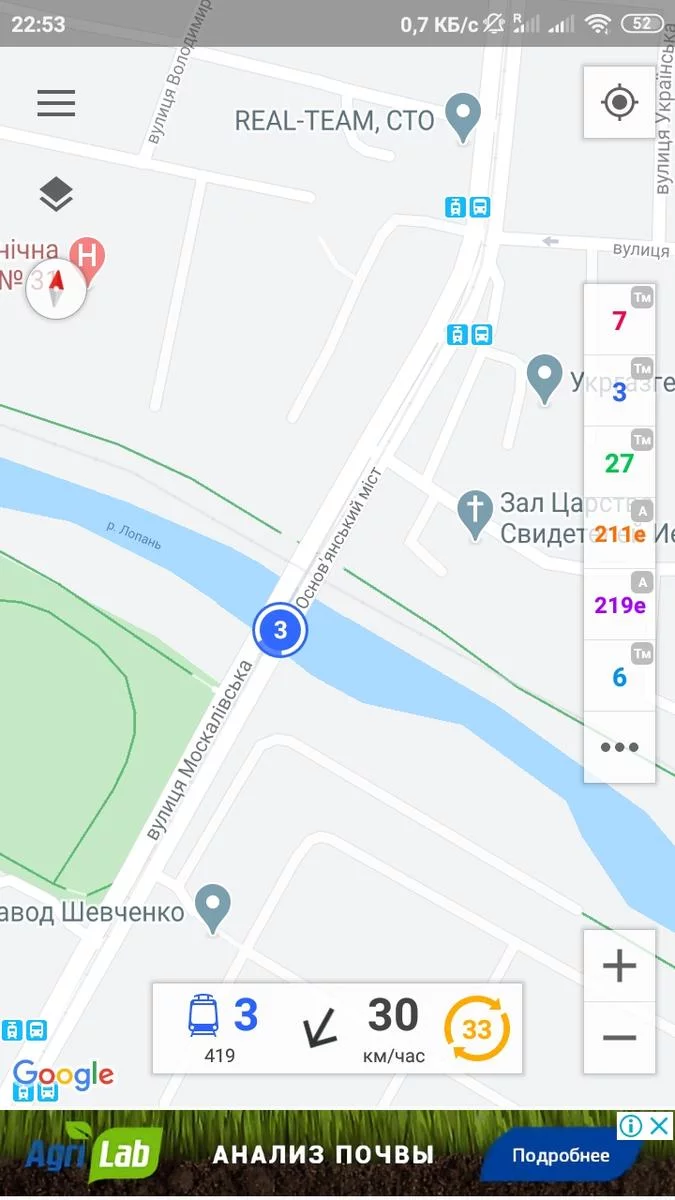The height and width of the screenshot is (1200, 675).
Task: Select tram route 6
Action: tap(619, 676)
